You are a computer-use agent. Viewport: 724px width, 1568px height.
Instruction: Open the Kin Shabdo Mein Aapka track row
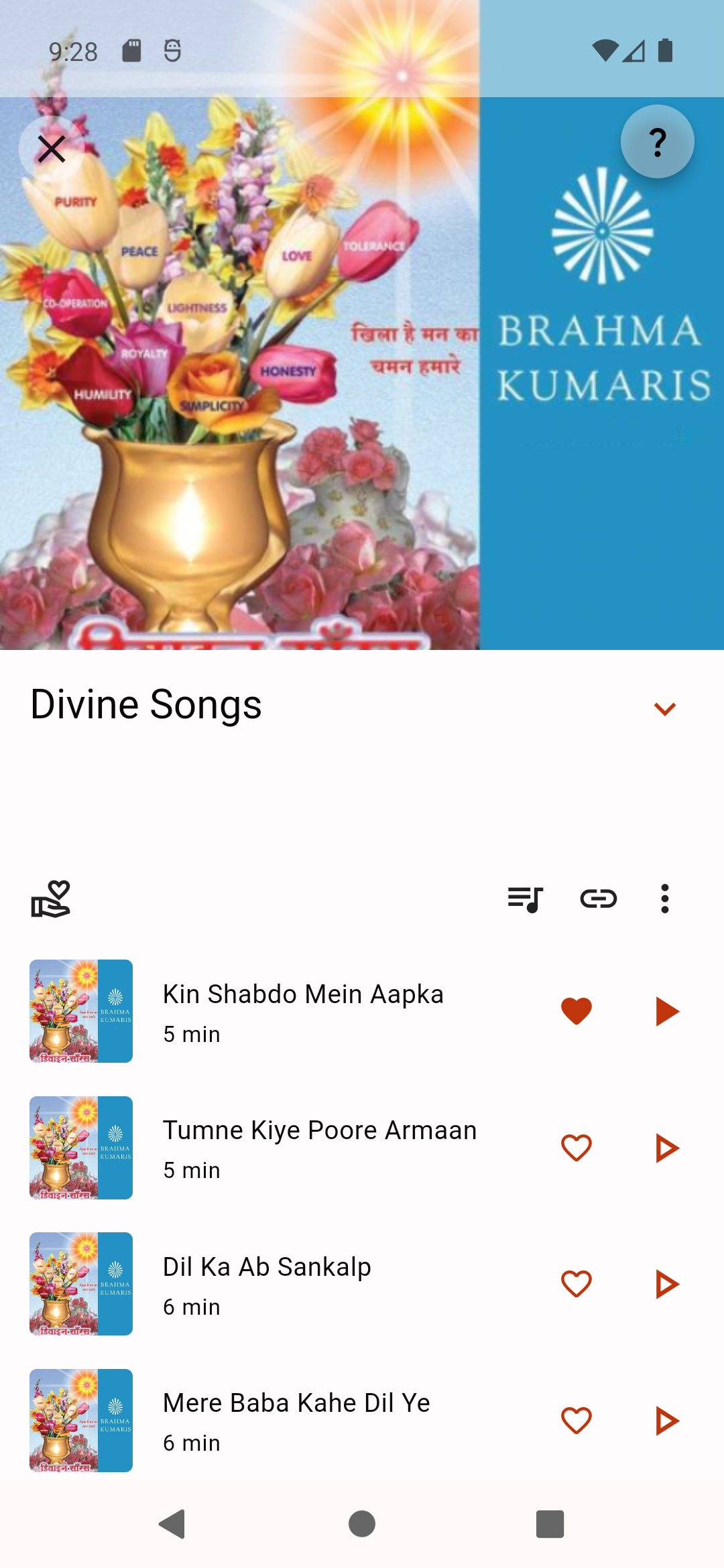[302, 1011]
